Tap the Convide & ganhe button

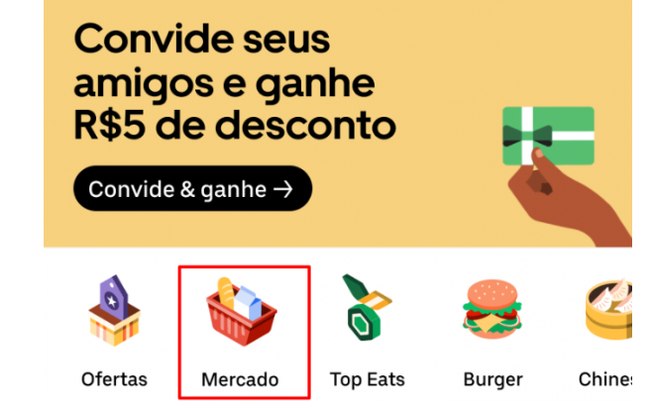coord(191,189)
